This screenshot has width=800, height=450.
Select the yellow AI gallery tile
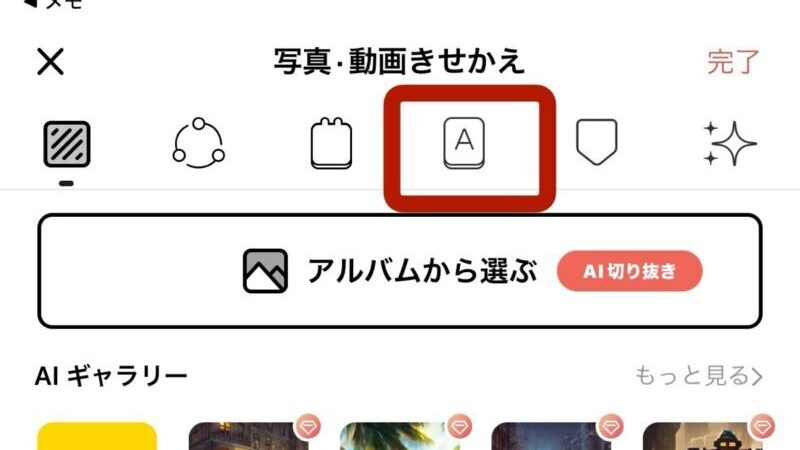click(x=97, y=436)
